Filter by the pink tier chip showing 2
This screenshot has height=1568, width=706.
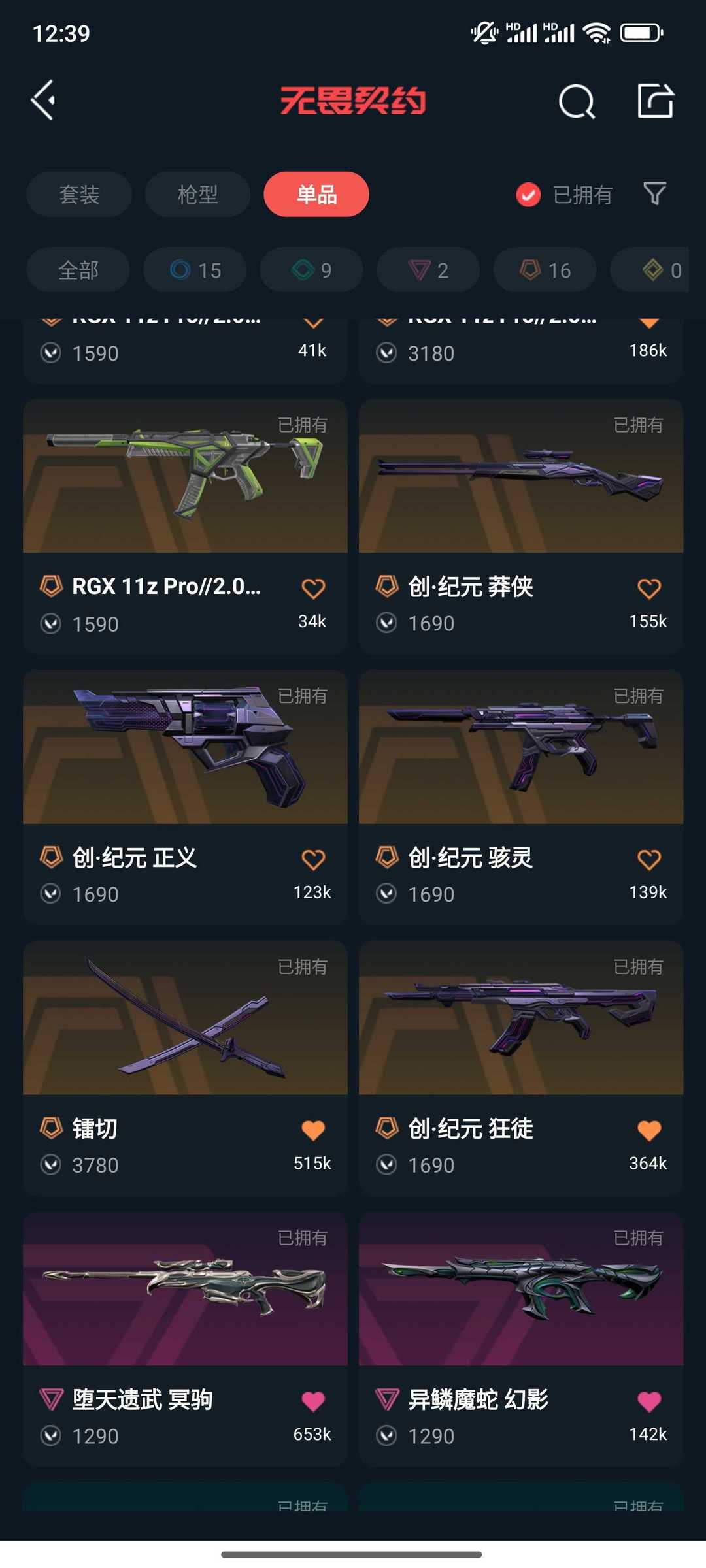point(428,270)
